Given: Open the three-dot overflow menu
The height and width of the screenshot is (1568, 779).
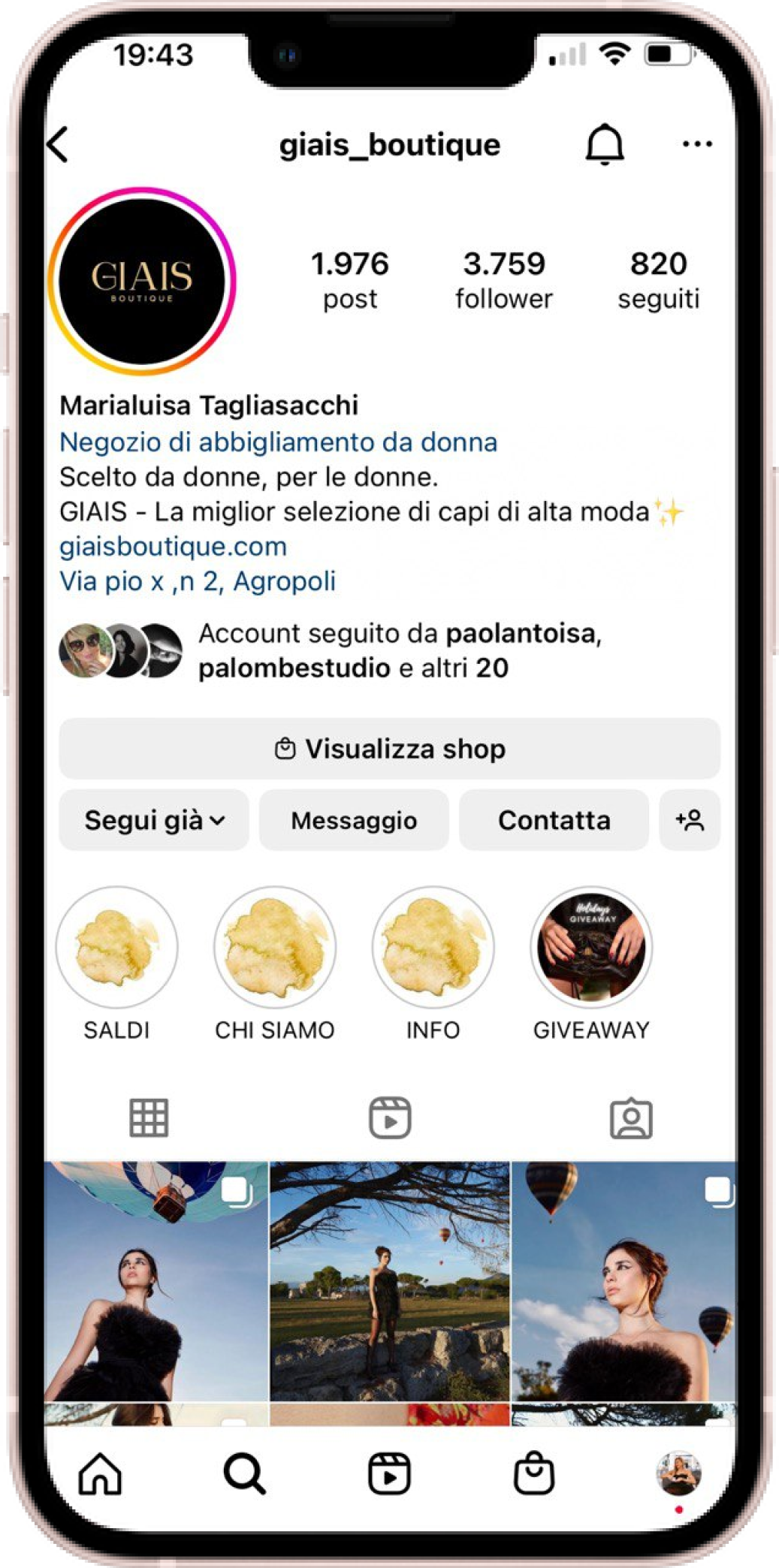Looking at the screenshot, I should 696,143.
